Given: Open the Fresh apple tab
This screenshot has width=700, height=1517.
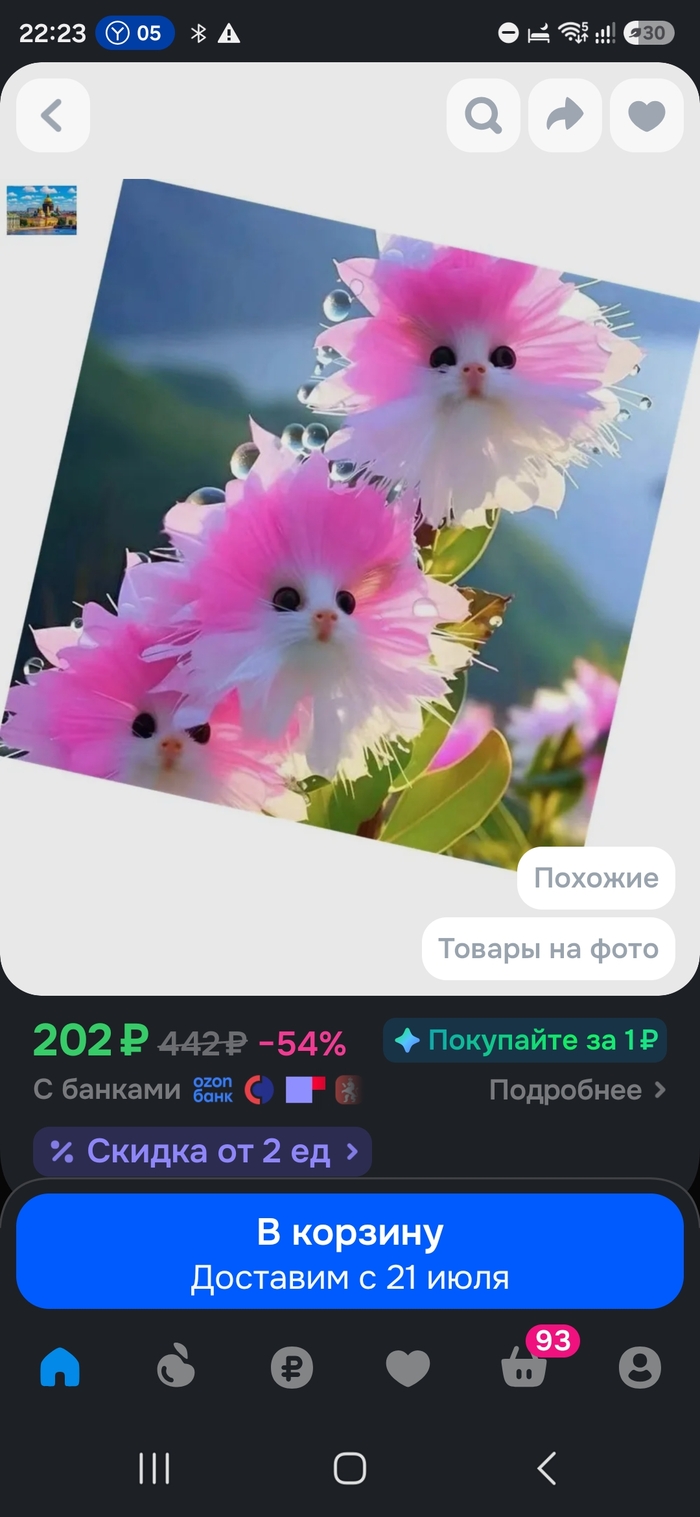Looking at the screenshot, I should [176, 1367].
